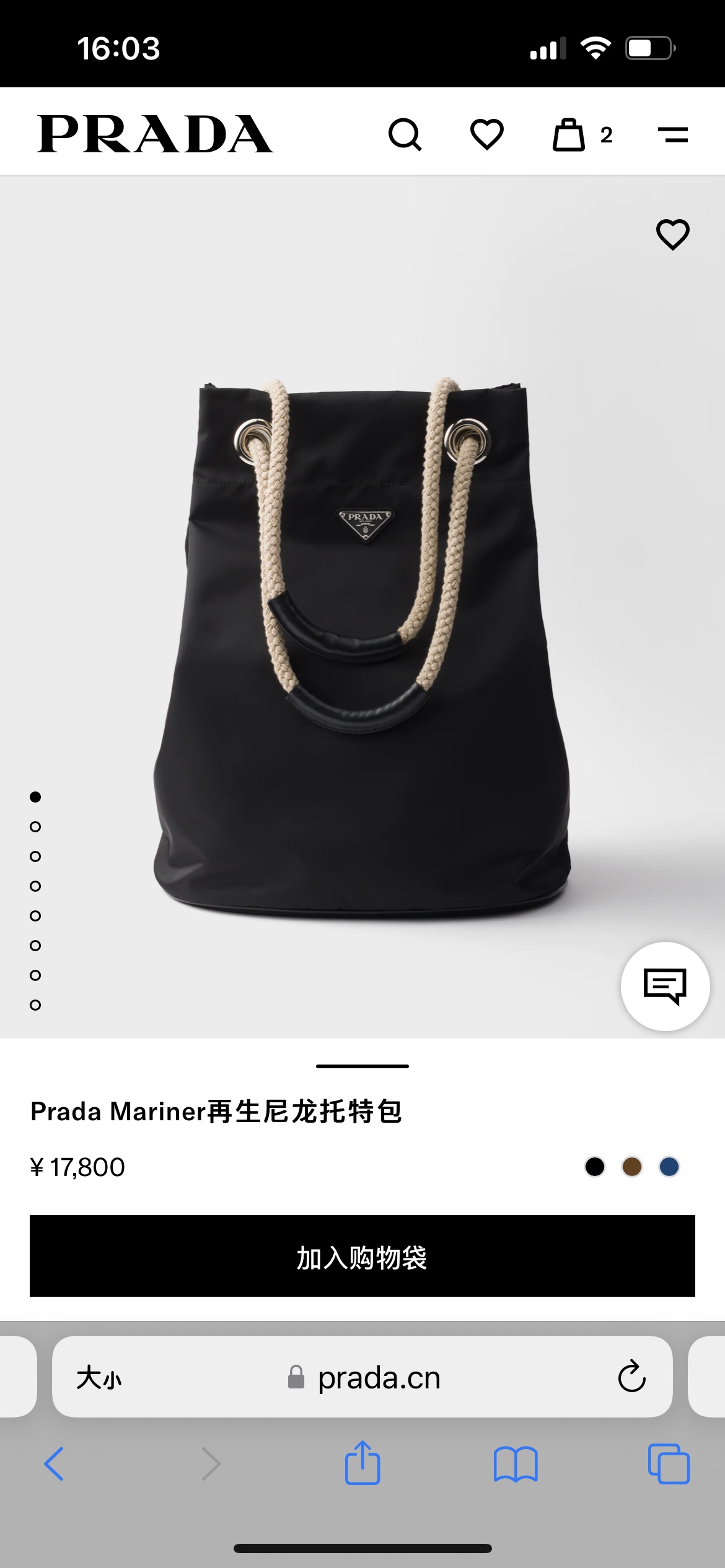The image size is (725, 1568).
Task: Open the 大小 text size menu
Action: [x=99, y=1379]
